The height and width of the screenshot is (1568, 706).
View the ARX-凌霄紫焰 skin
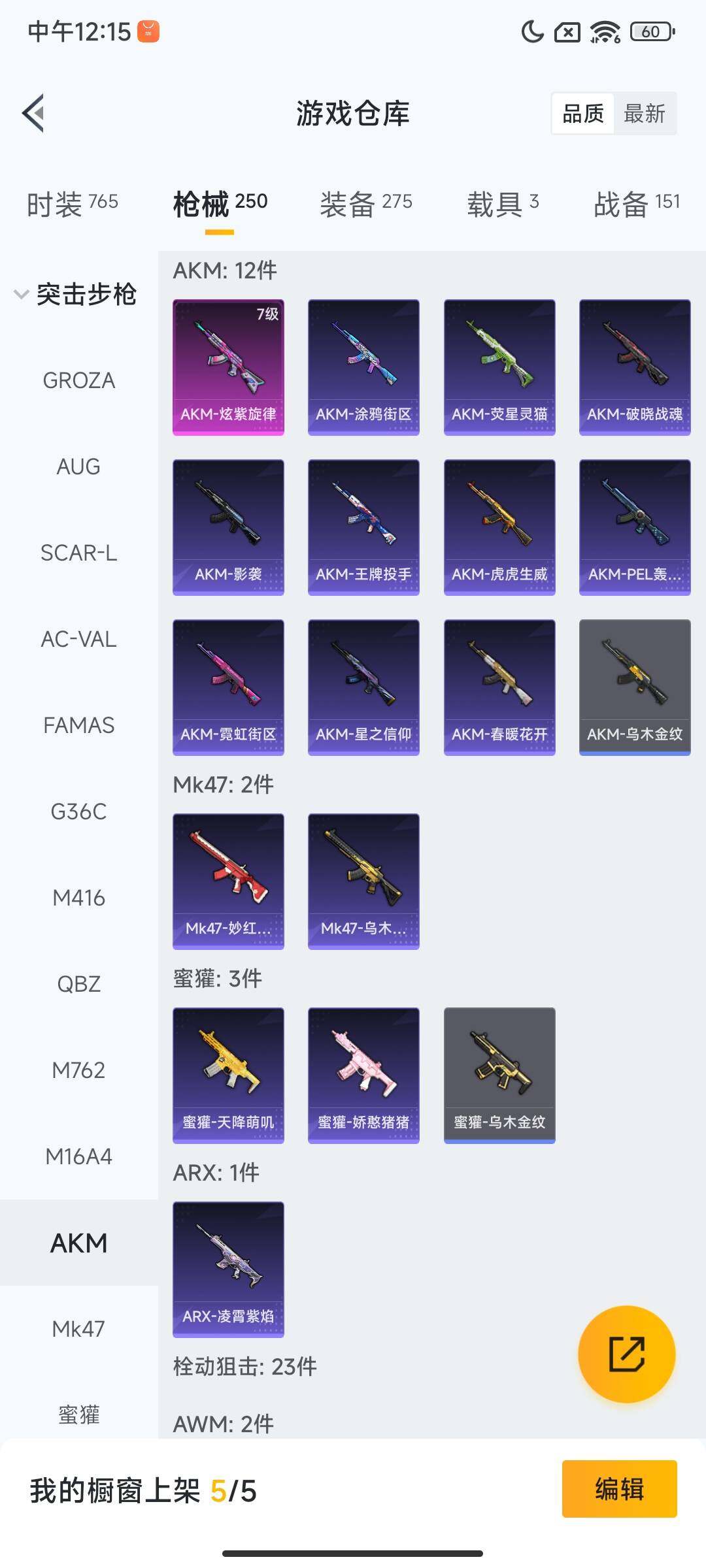tap(228, 1269)
